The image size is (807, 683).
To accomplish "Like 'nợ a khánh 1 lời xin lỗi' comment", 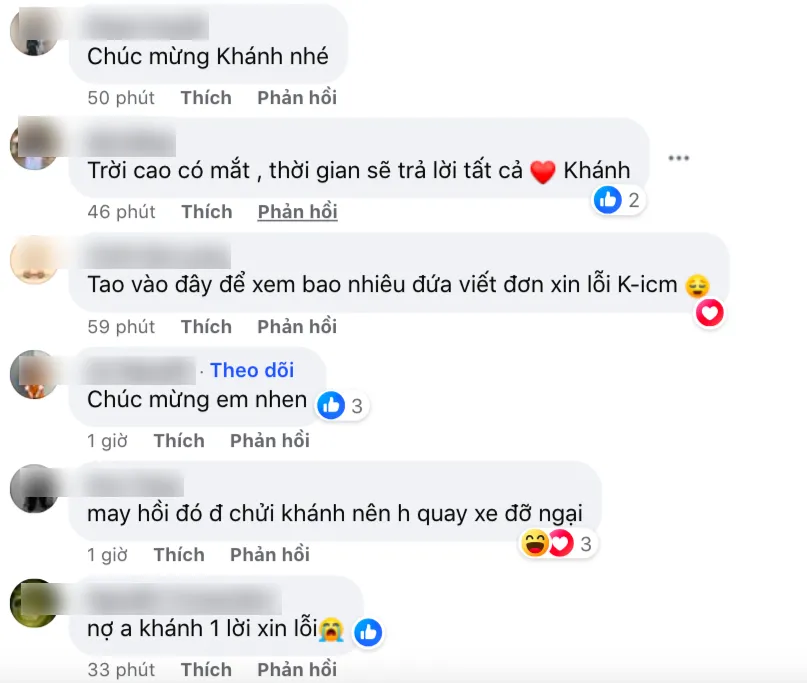I will [x=206, y=669].
